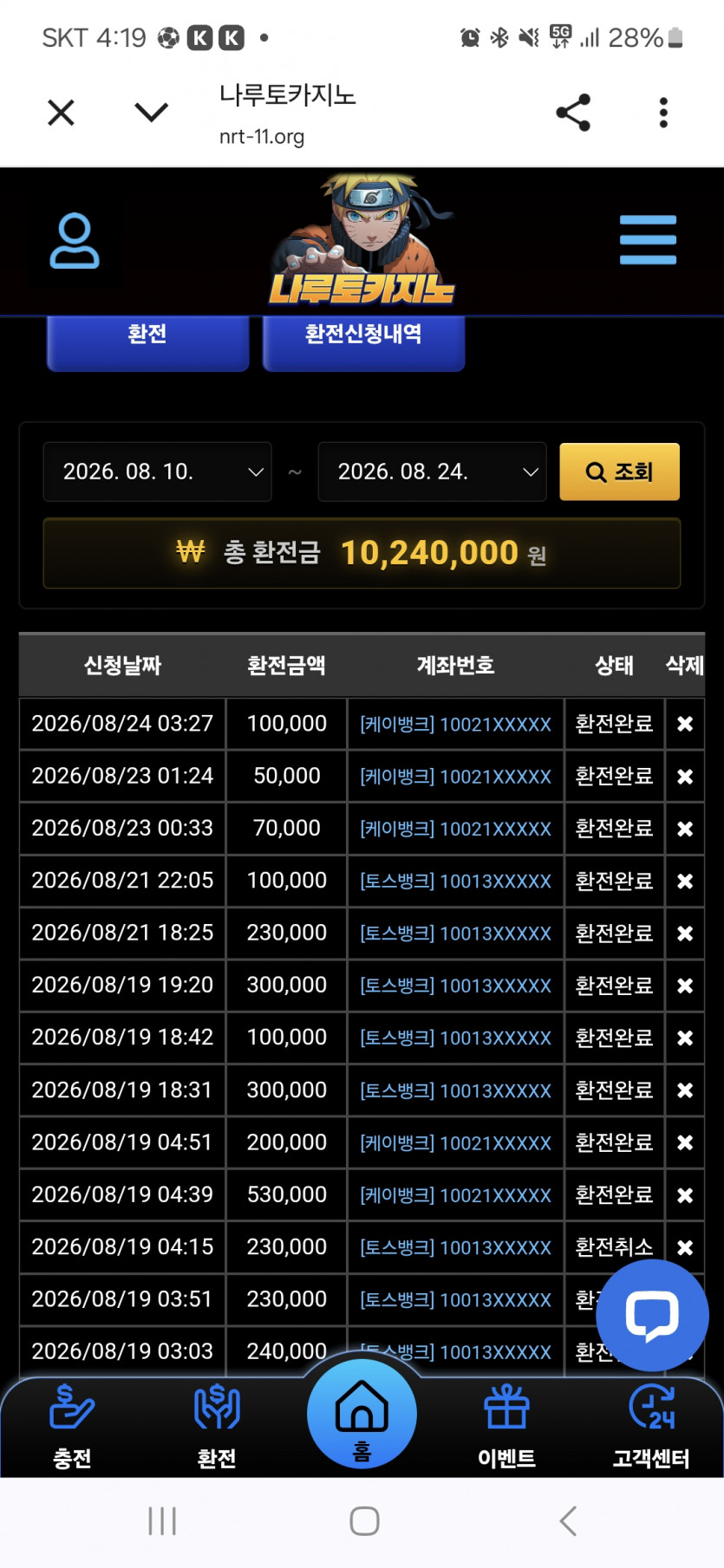Share this page
Image resolution: width=724 pixels, height=1568 pixels.
coord(573,113)
